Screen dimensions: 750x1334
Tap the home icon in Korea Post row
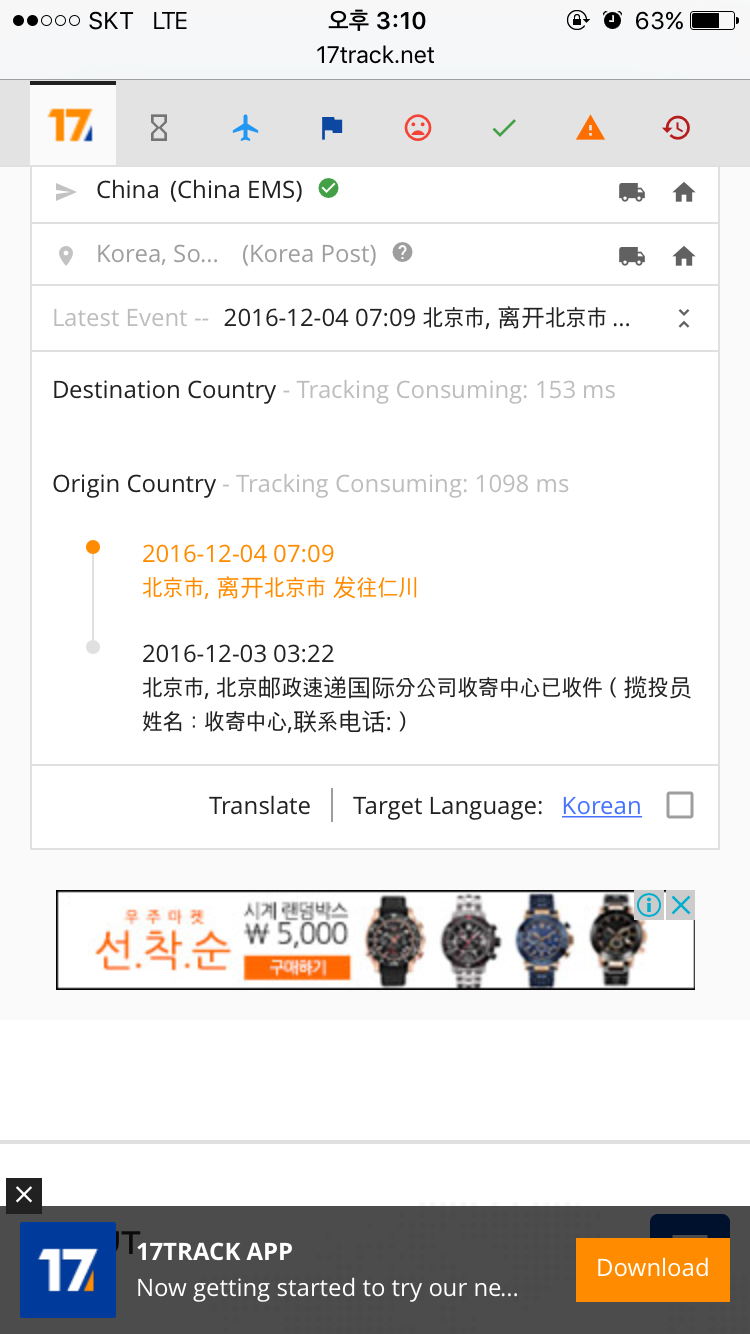point(684,257)
